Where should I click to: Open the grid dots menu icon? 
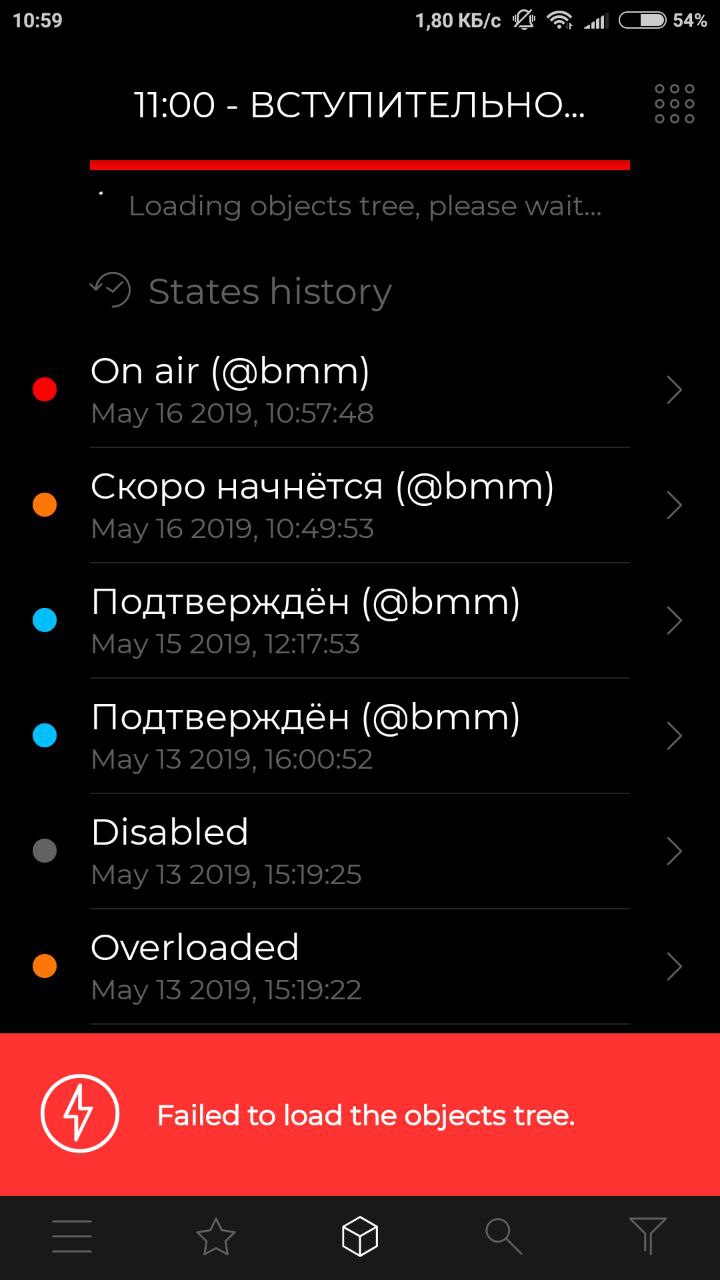[674, 104]
